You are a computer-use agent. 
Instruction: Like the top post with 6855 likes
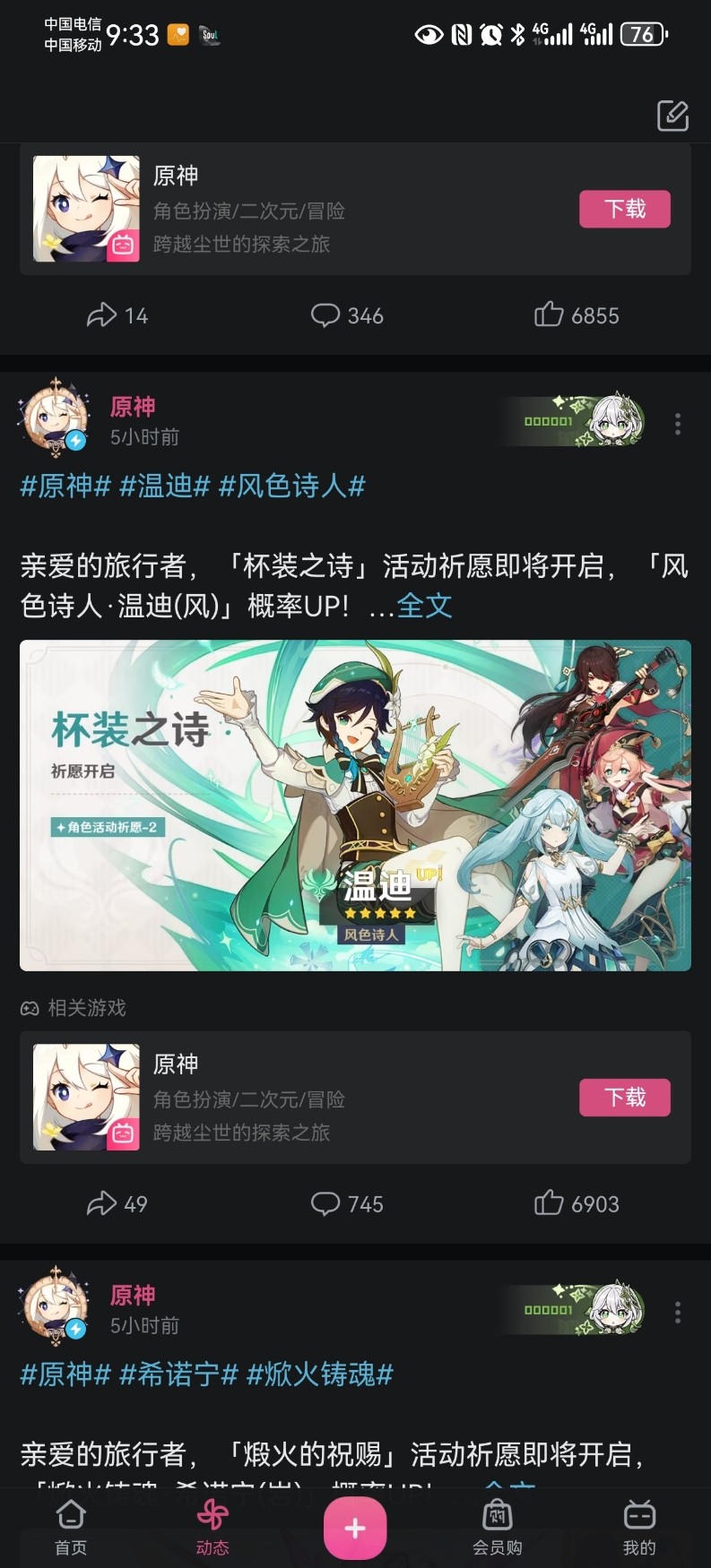tap(577, 315)
